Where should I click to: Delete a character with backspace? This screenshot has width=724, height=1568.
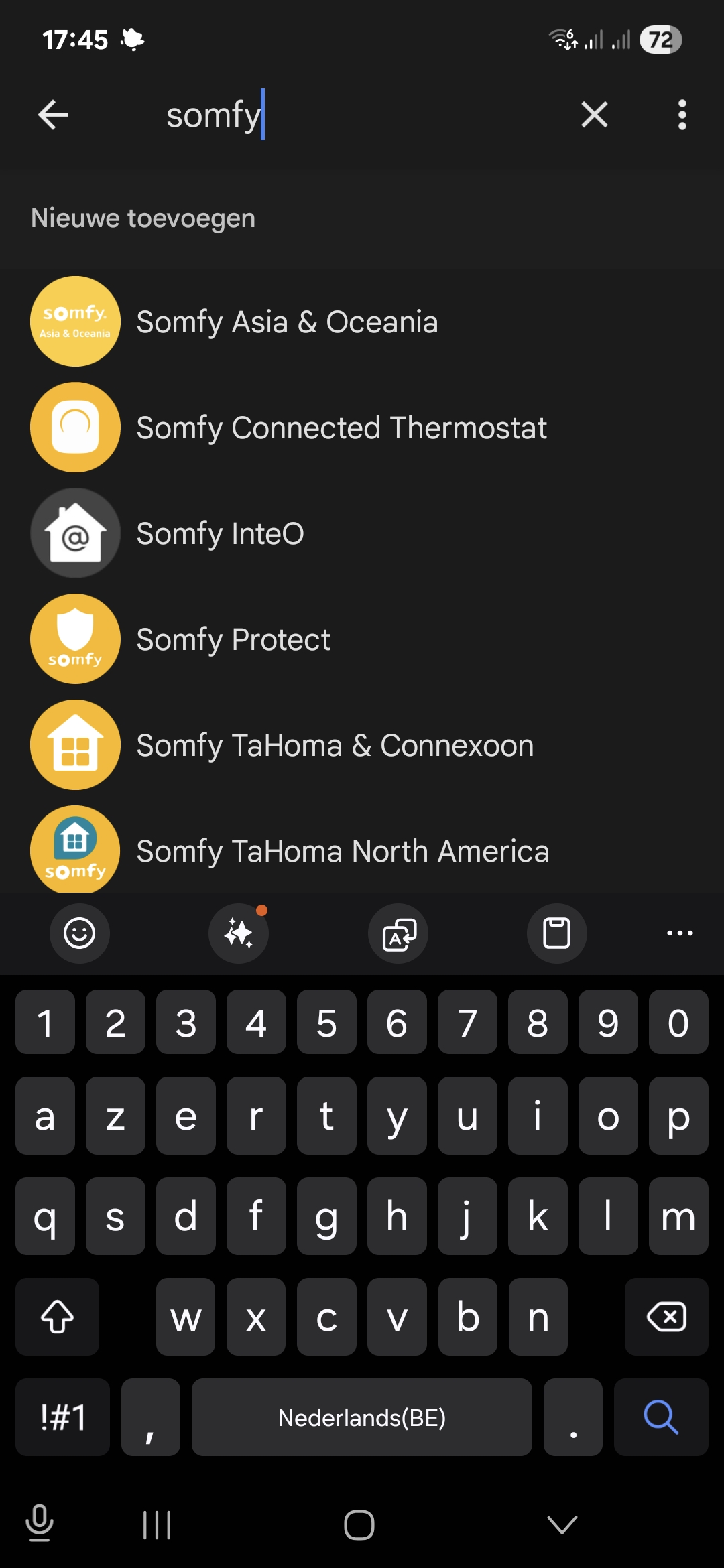[666, 1317]
